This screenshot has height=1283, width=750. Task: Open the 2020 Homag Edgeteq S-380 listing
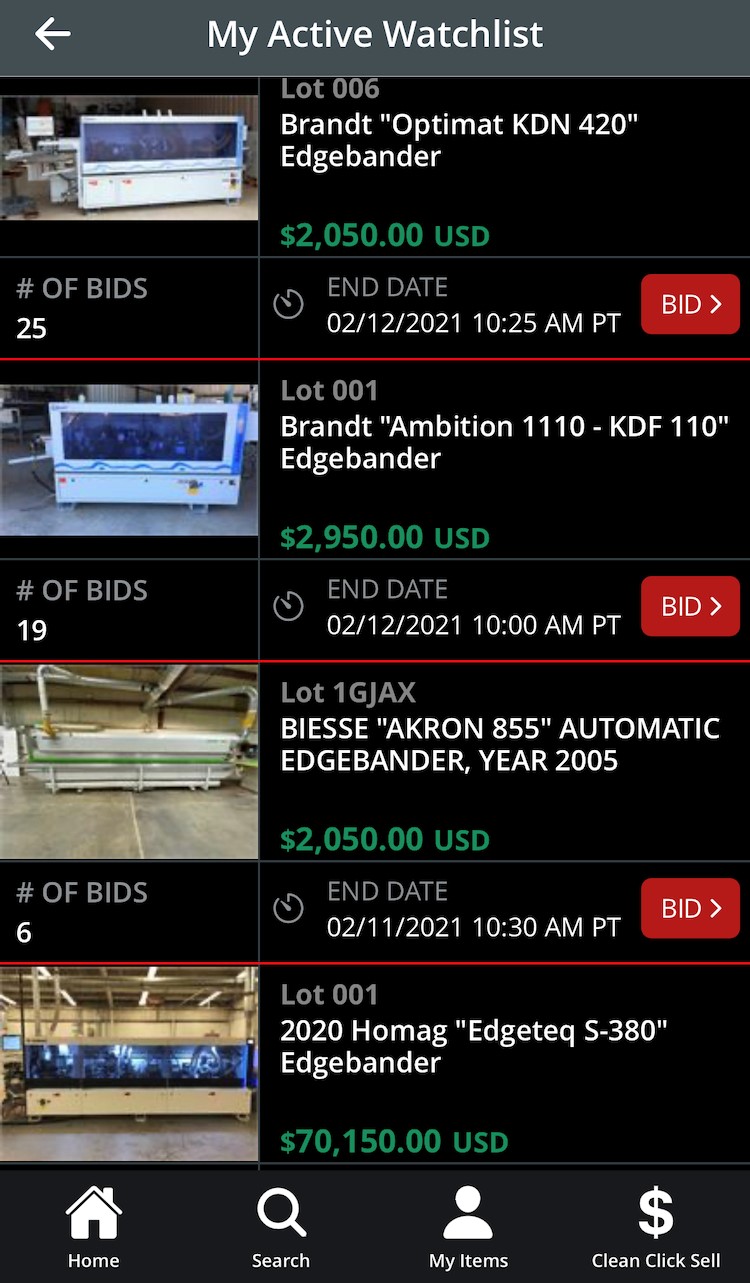[474, 1047]
